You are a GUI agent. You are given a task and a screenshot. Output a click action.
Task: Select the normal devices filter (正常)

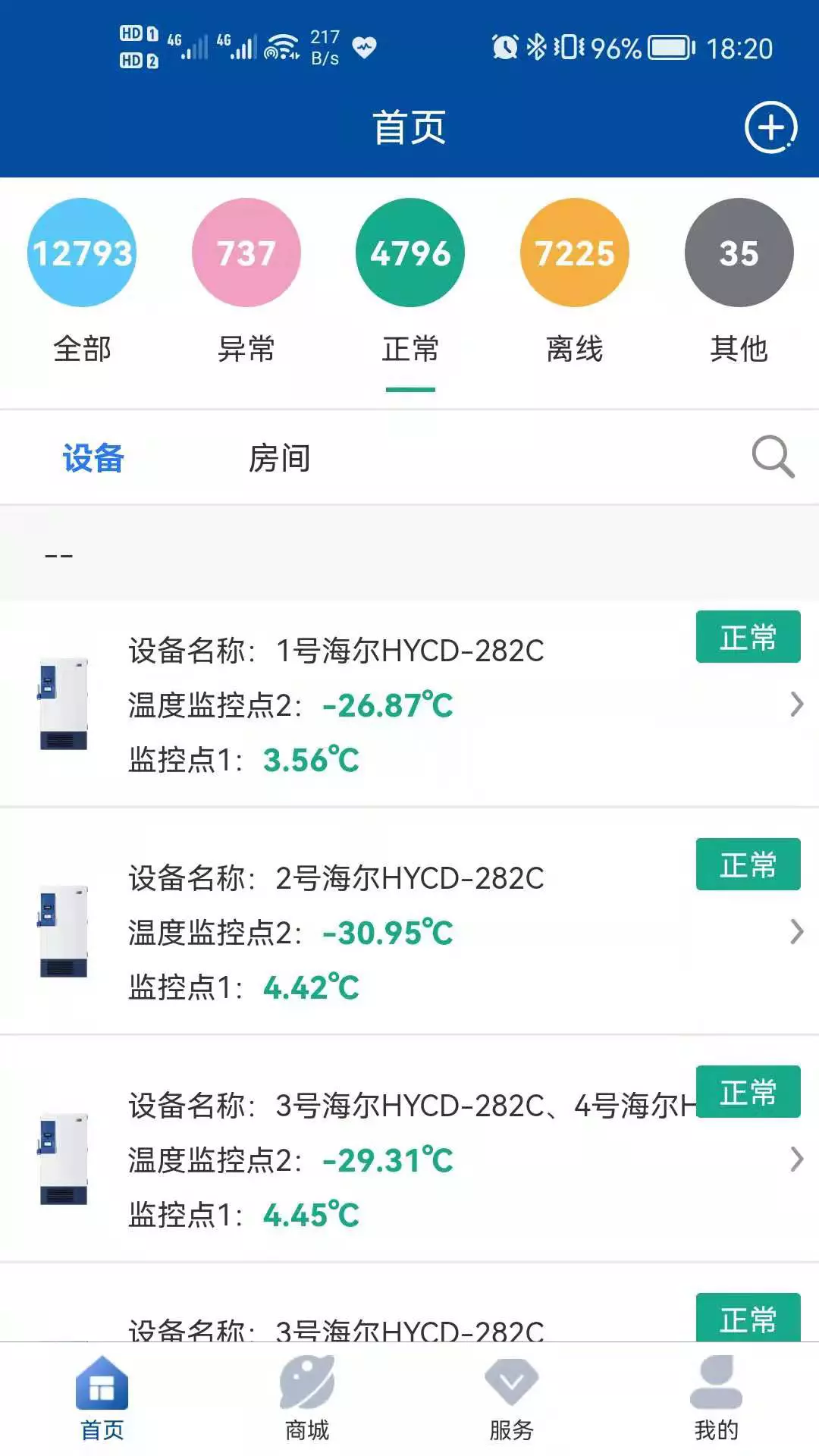(410, 253)
